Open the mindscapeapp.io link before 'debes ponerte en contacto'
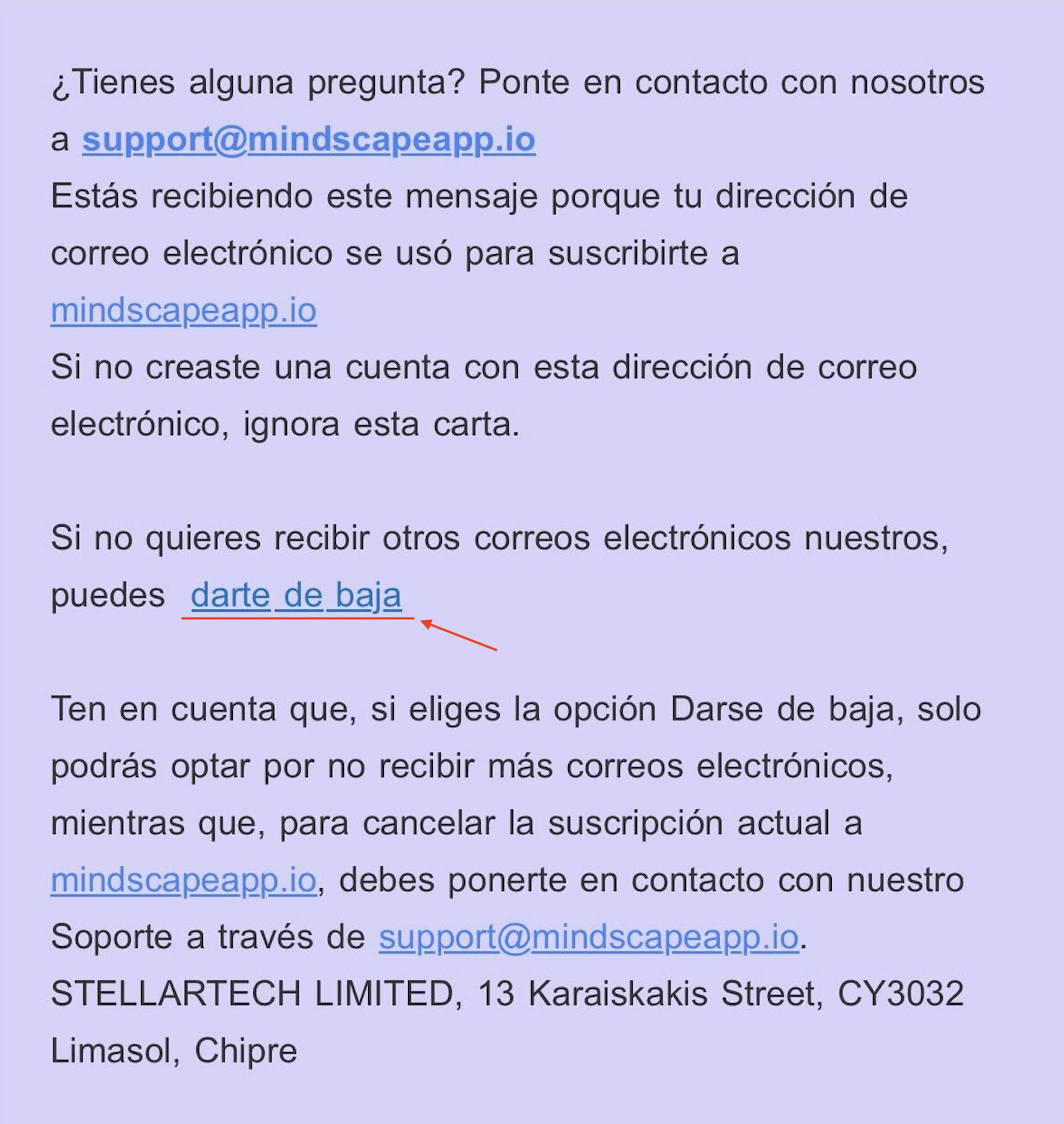The width and height of the screenshot is (1064, 1124). [183, 880]
